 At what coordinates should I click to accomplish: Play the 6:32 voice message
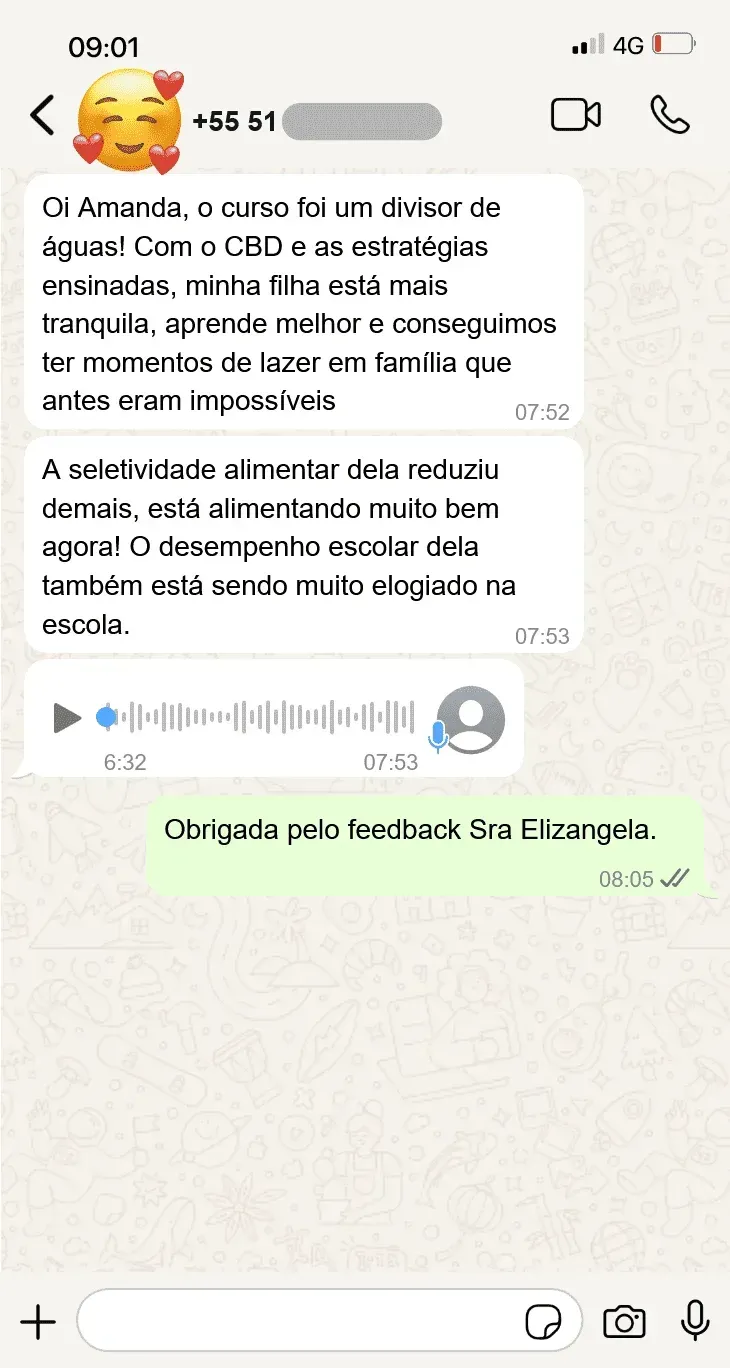point(67,717)
